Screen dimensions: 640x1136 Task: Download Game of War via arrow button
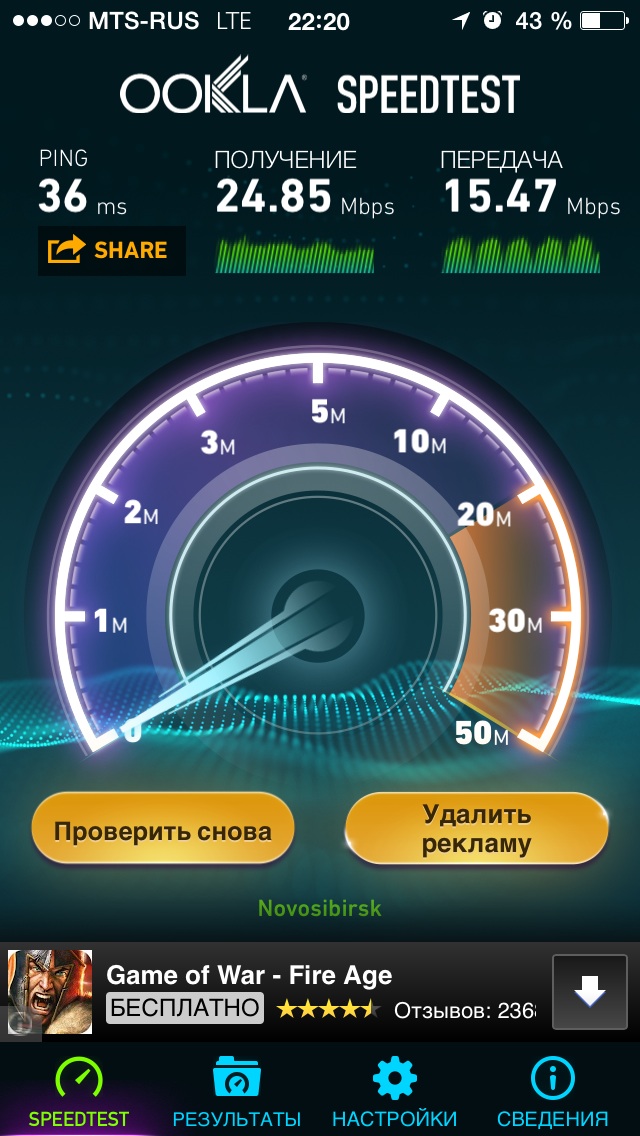(x=589, y=991)
